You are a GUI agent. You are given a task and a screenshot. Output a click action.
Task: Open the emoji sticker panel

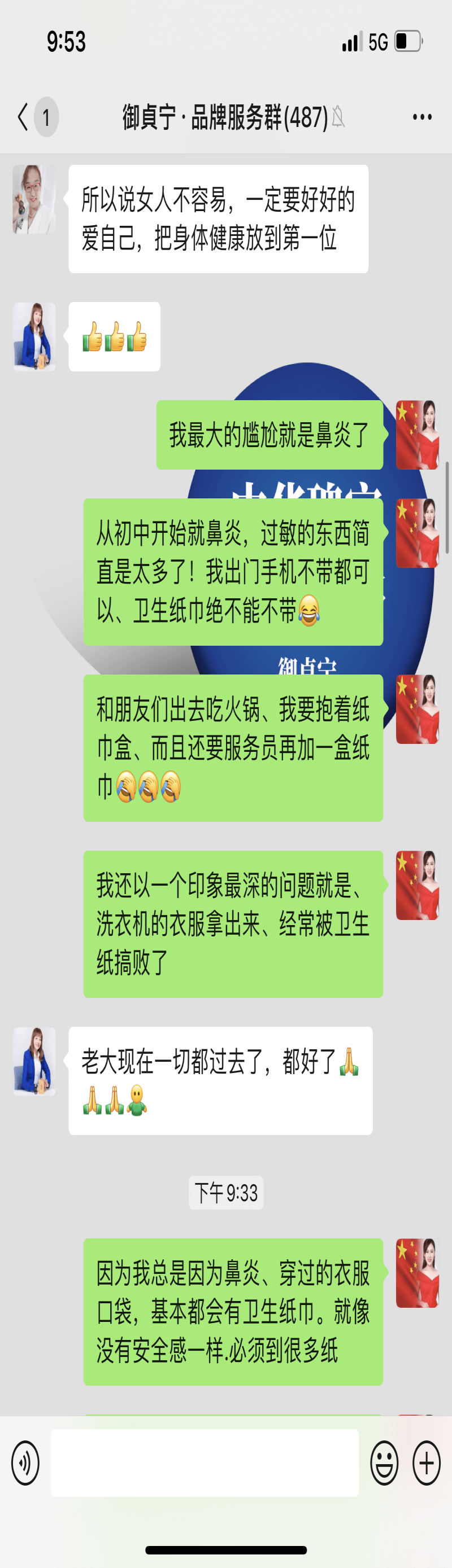tap(384, 1462)
